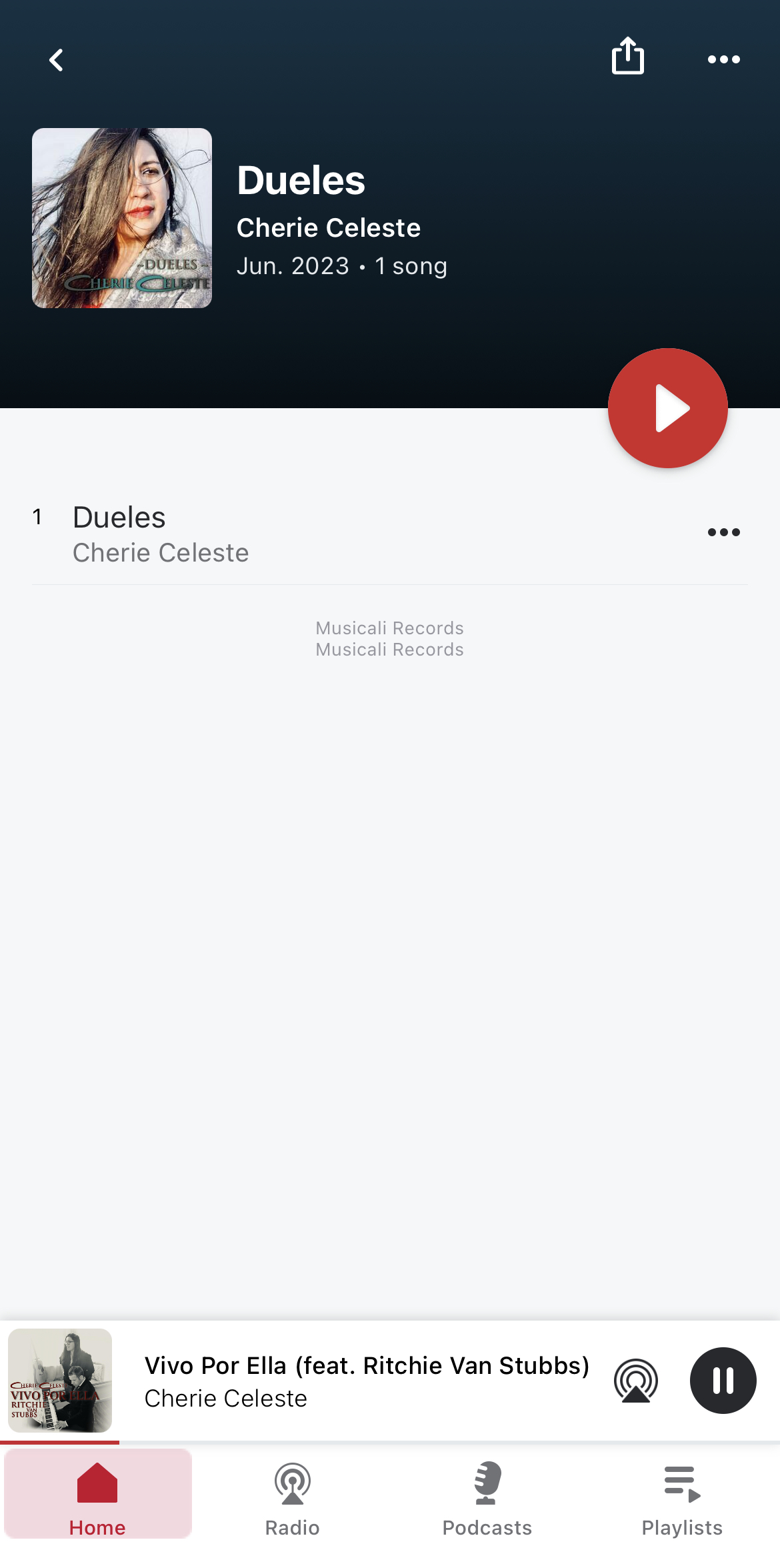Switch to the Playlists tab

pyautogui.click(x=682, y=1496)
